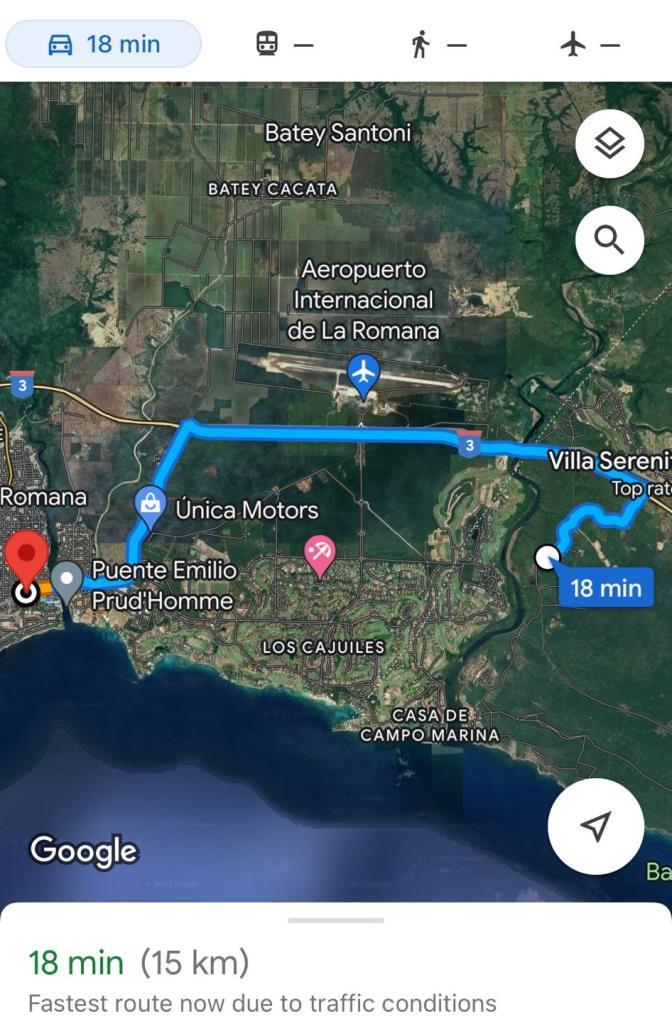Viewport: 672px width, 1024px height.
Task: Center the map on my location
Action: click(x=596, y=826)
